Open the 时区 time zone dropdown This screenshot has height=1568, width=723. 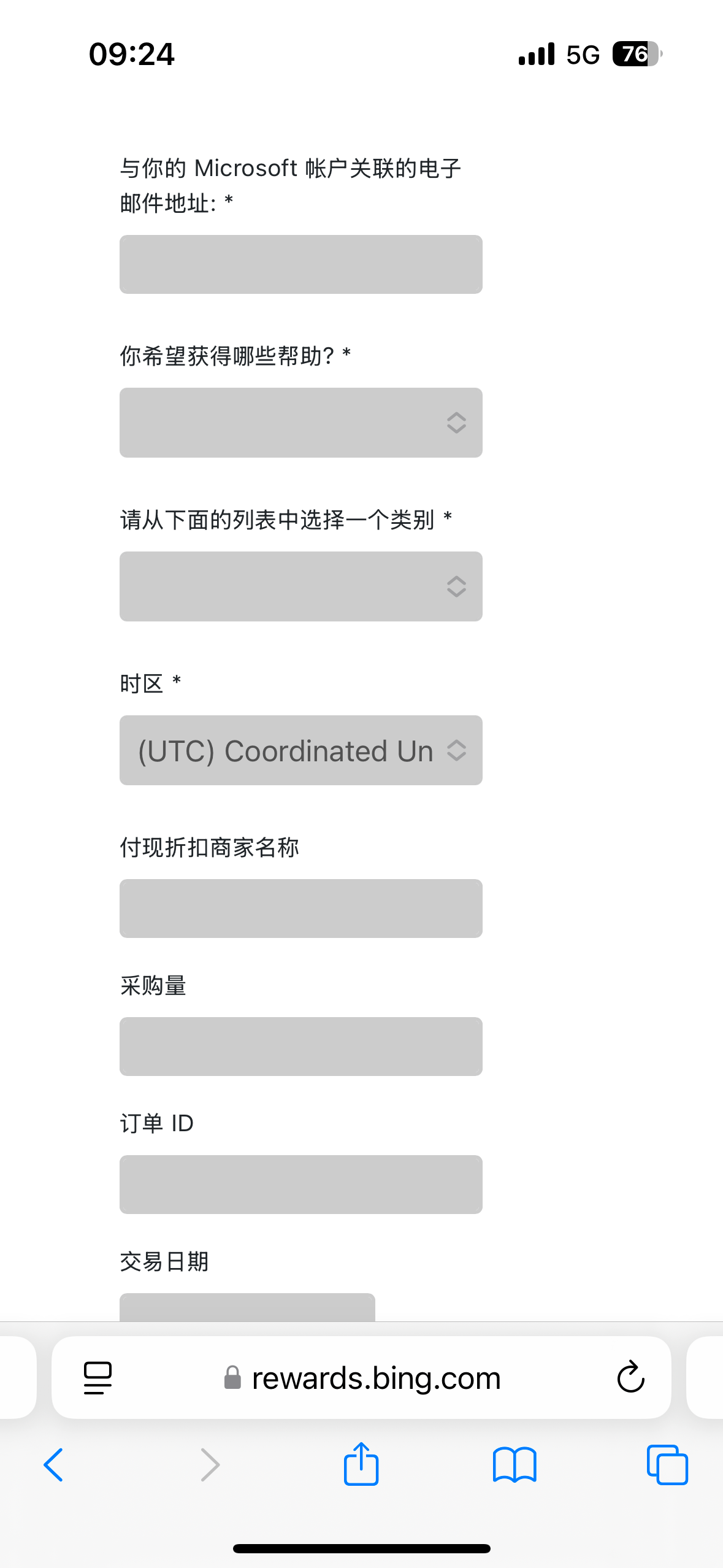(300, 750)
